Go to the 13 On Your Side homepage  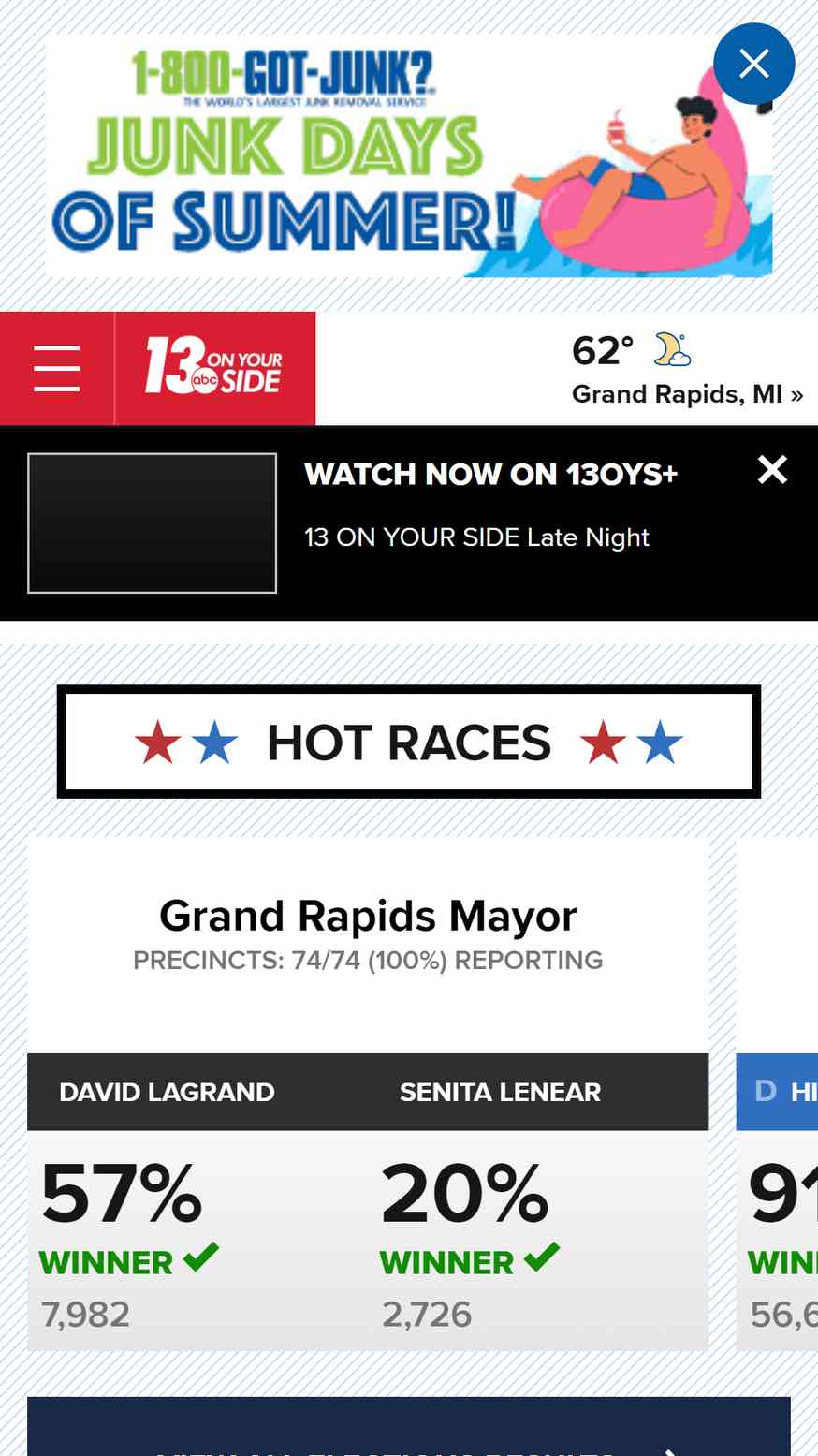[x=214, y=368]
